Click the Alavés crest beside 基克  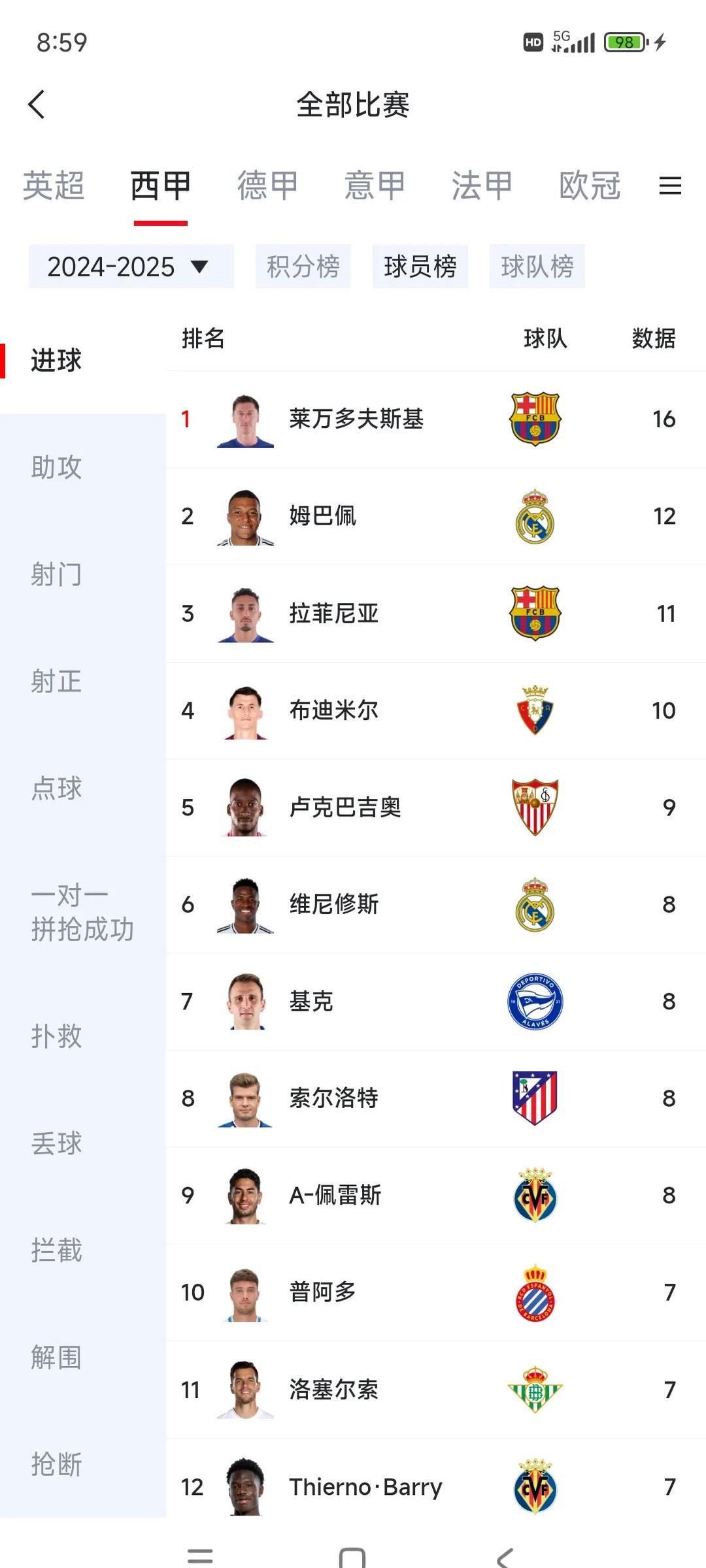(x=534, y=1002)
